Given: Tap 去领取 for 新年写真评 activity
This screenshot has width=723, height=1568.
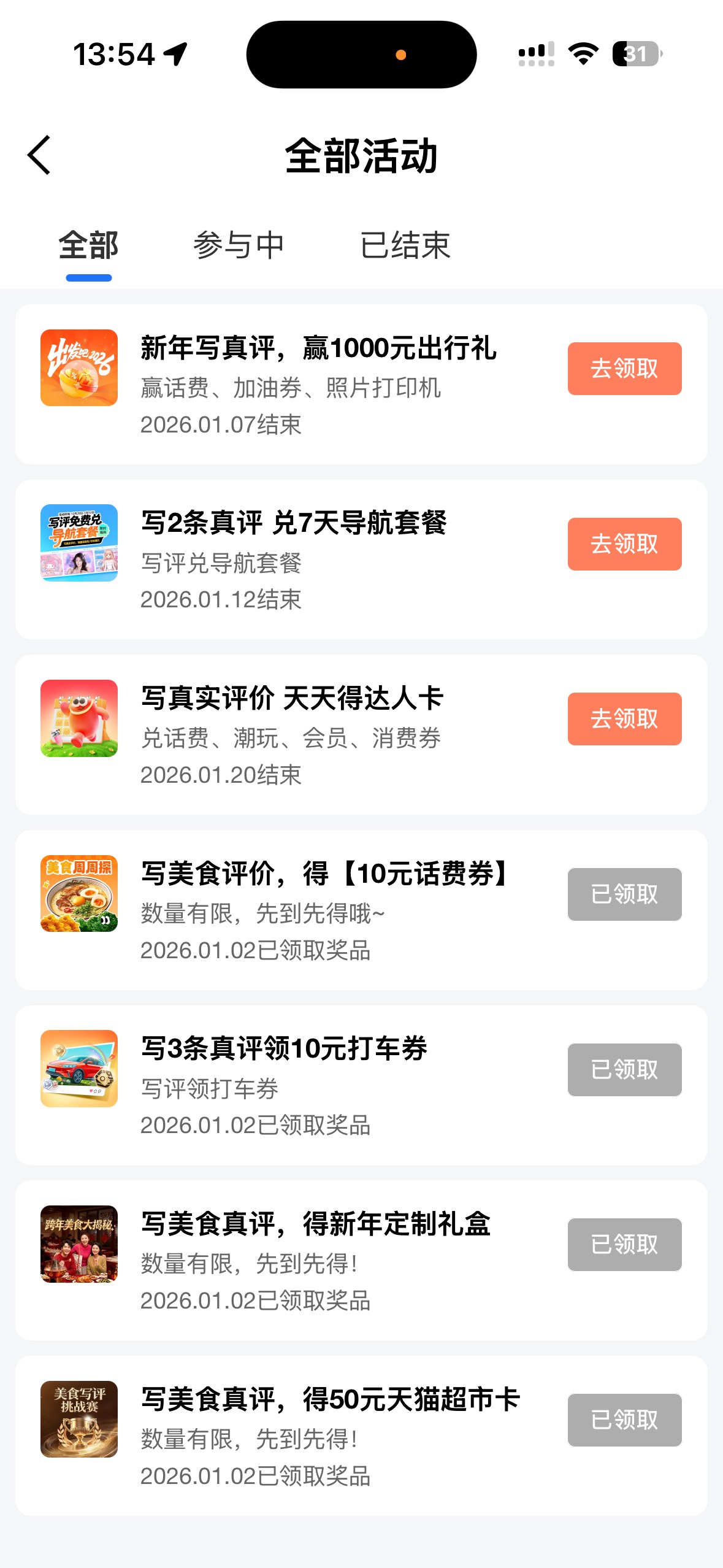Looking at the screenshot, I should (x=624, y=369).
